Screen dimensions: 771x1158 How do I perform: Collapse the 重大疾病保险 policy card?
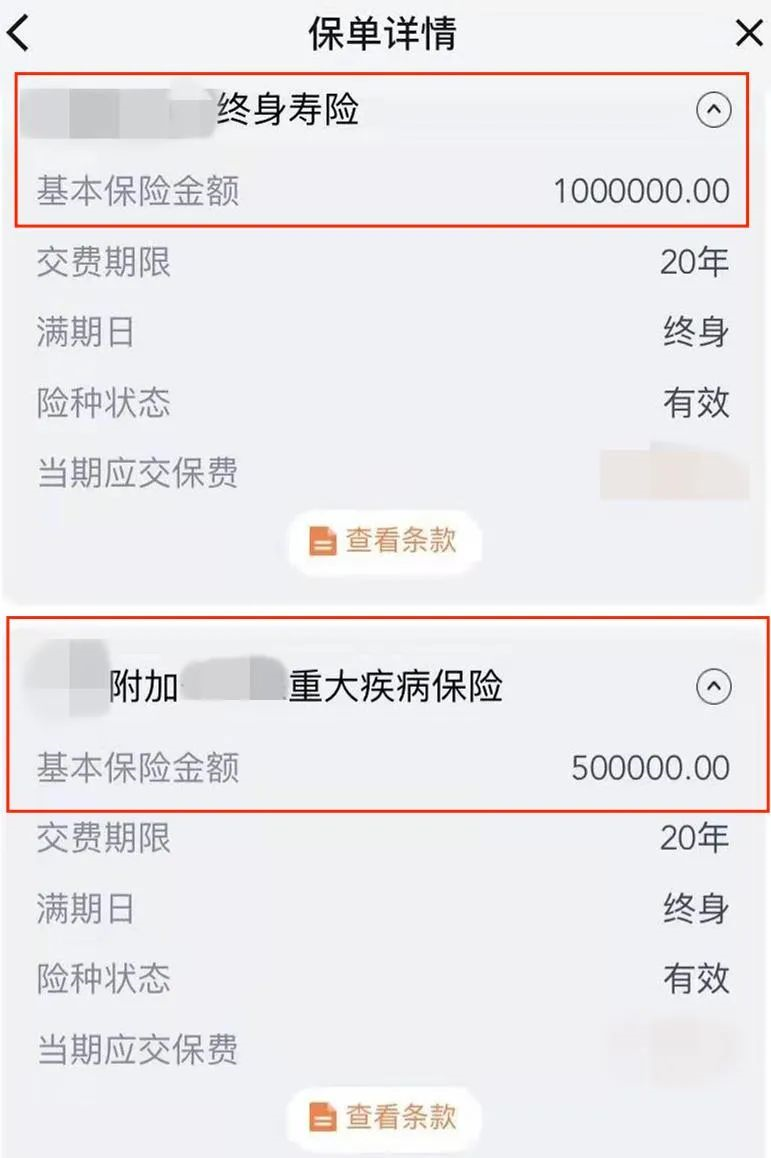714,686
